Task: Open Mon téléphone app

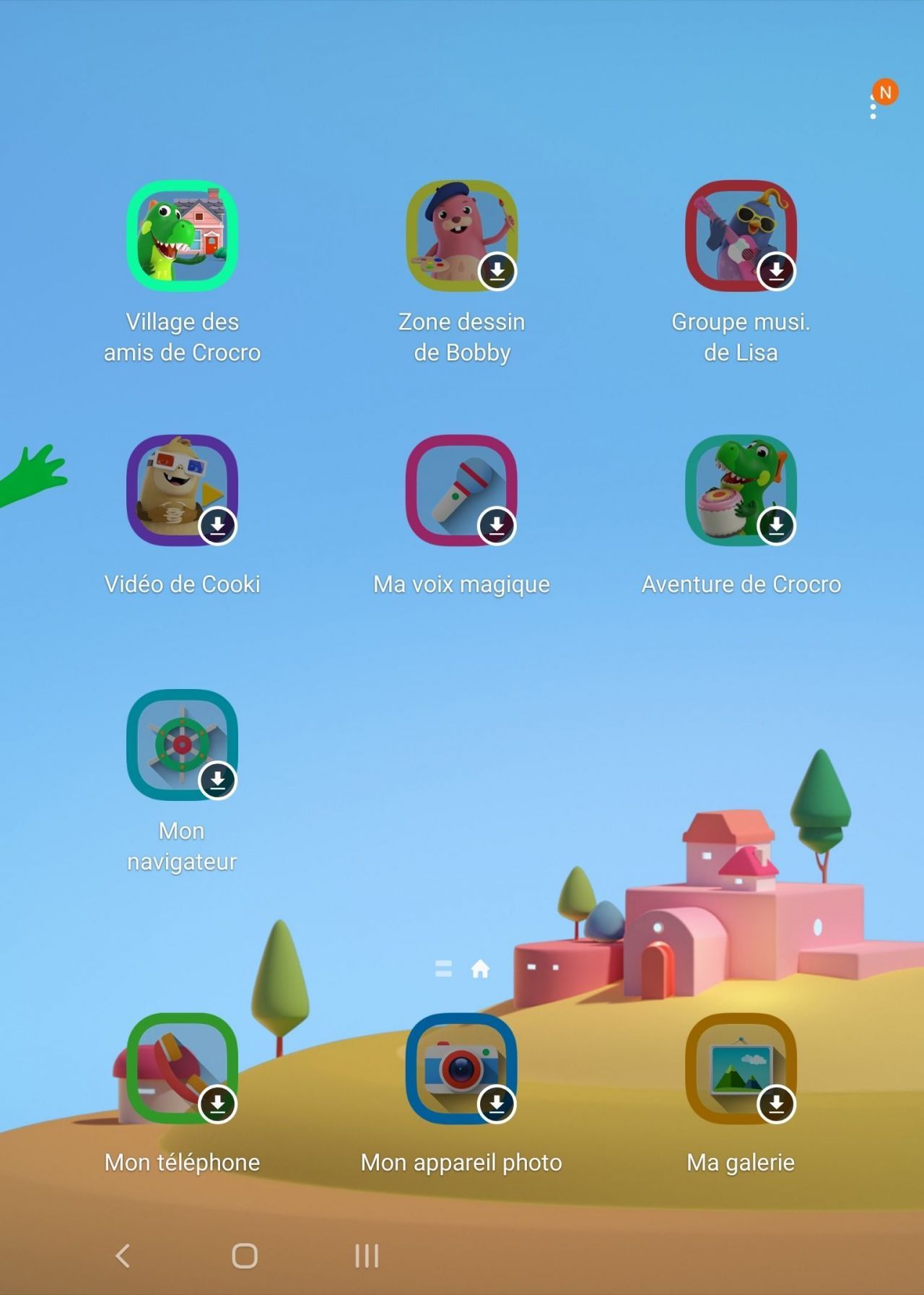Action: pyautogui.click(x=182, y=1068)
